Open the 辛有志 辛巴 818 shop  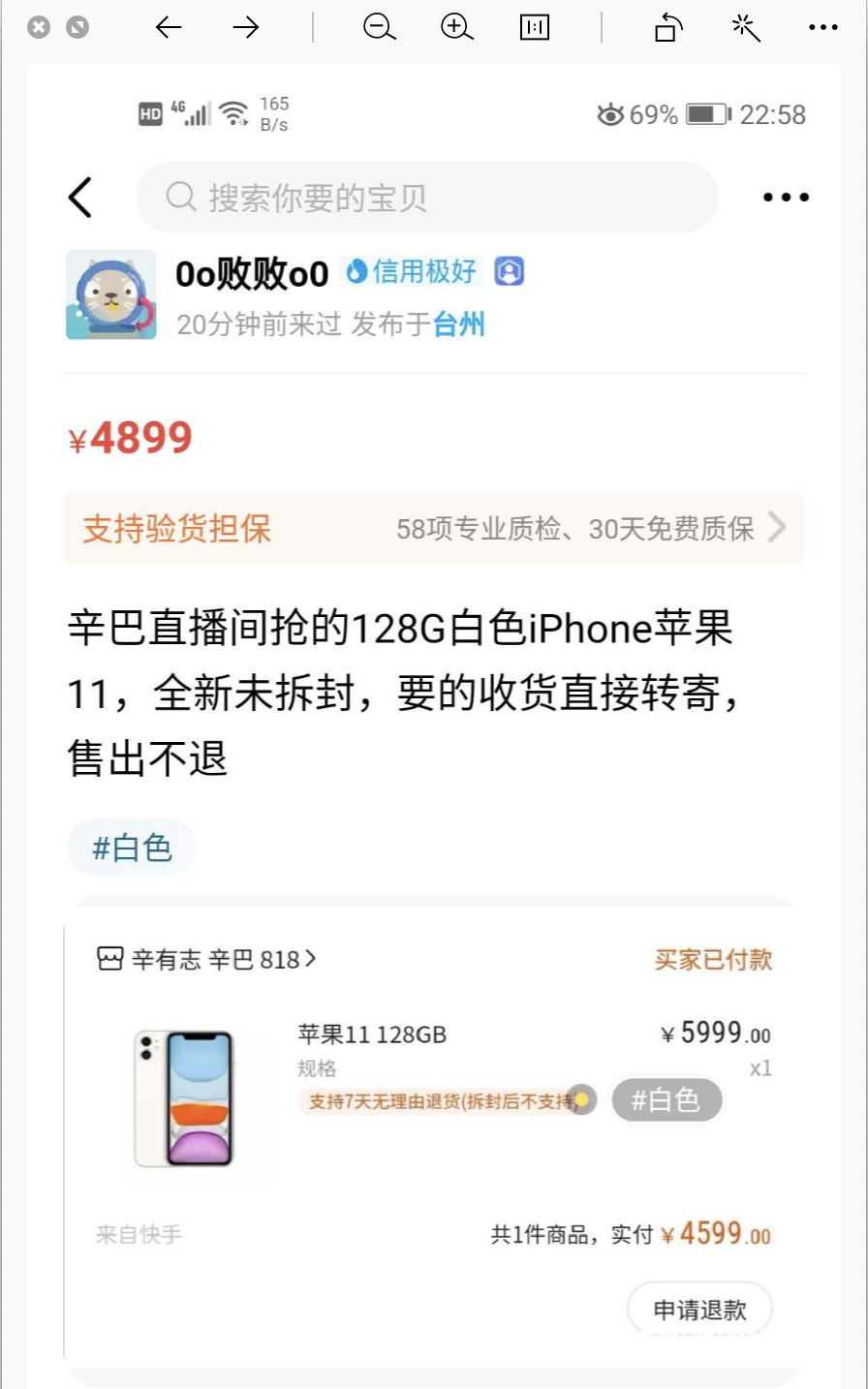(207, 959)
